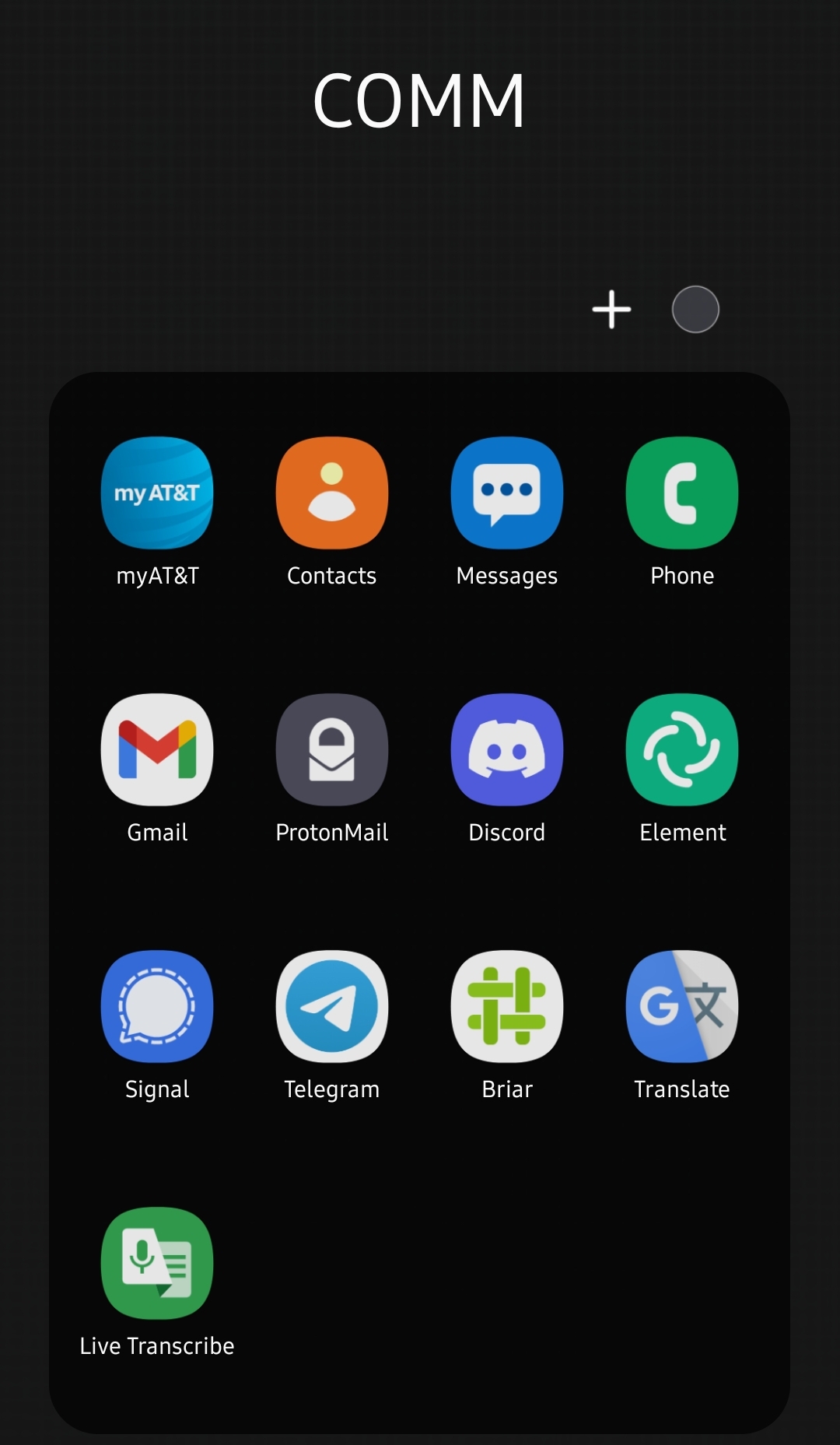
Task: Launch the Phone dialer
Action: [x=682, y=493]
